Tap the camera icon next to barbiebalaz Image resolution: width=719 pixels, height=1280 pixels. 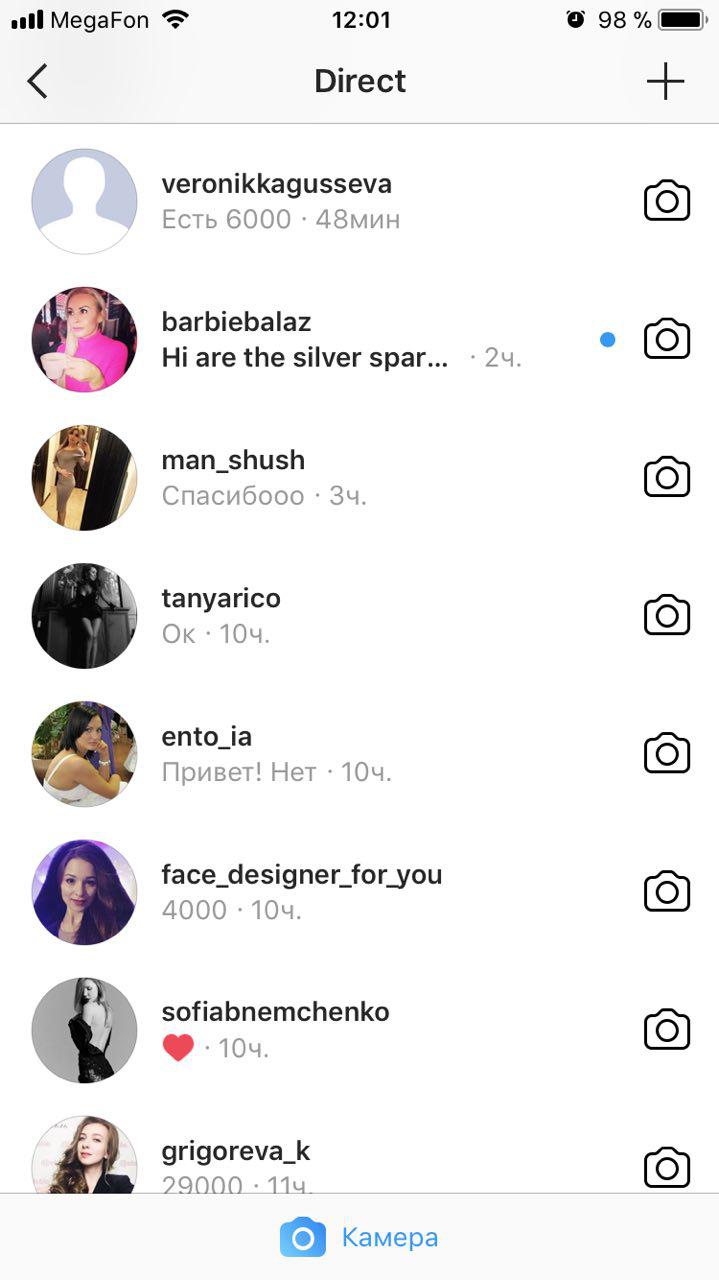click(x=667, y=339)
